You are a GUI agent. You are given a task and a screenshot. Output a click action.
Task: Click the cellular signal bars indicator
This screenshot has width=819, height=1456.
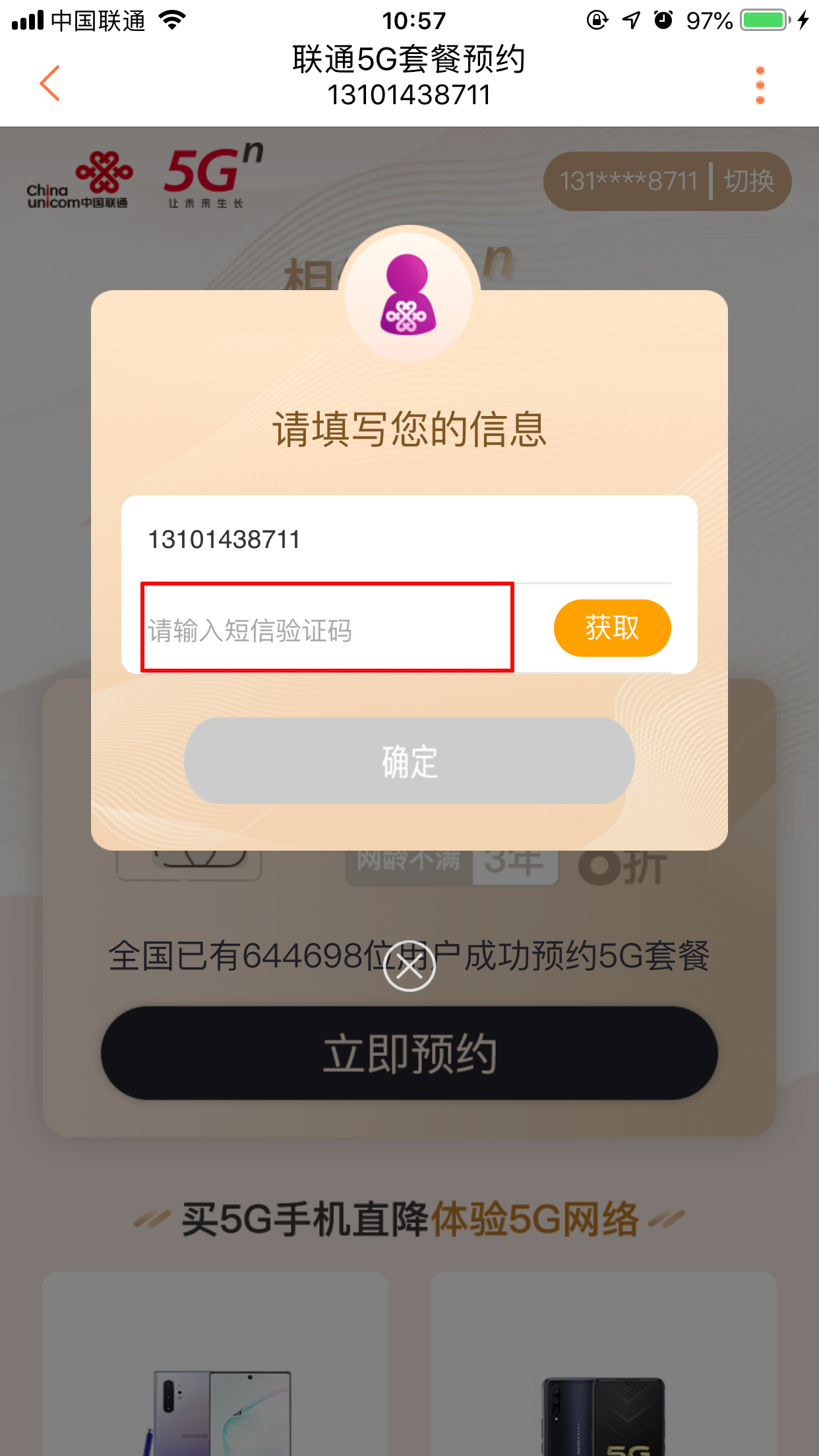[26, 20]
